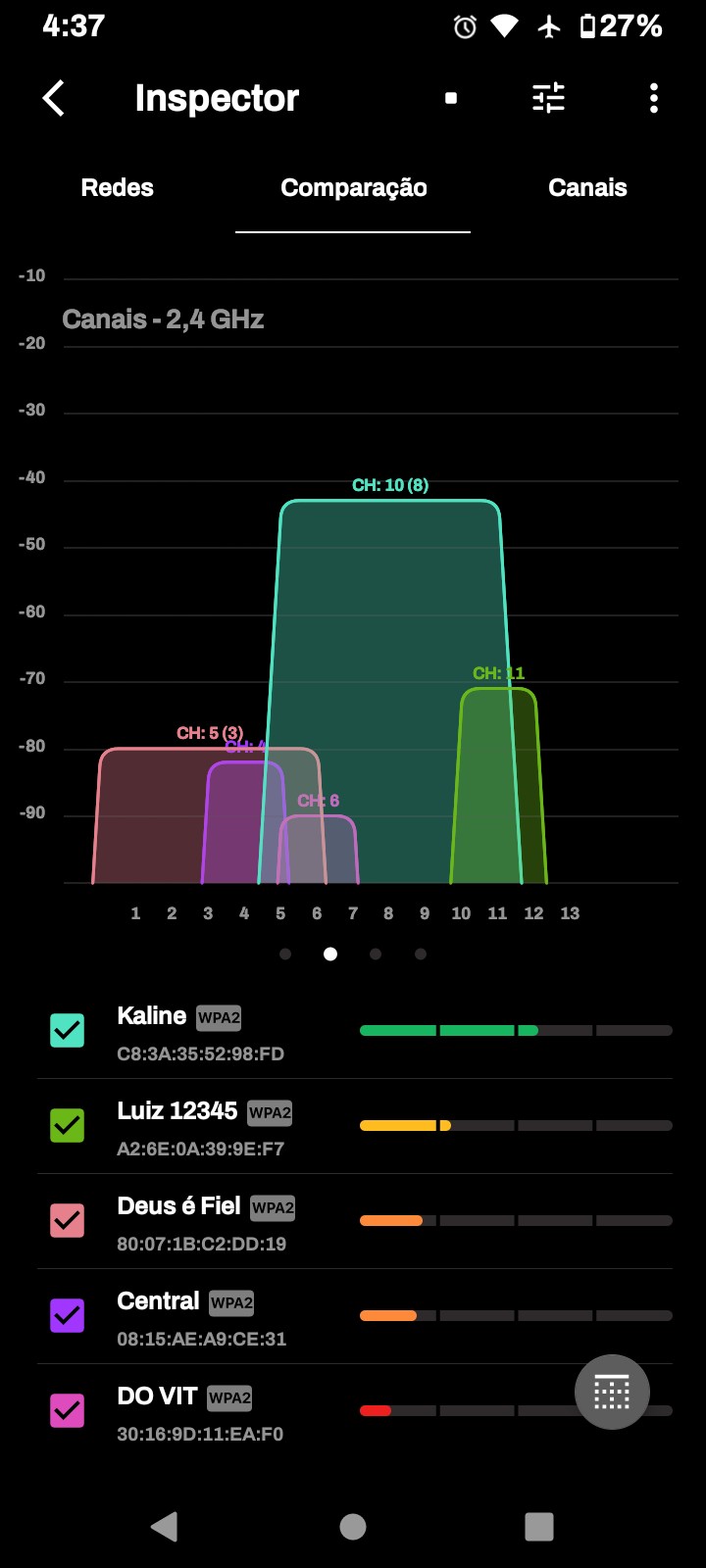The height and width of the screenshot is (1568, 706).
Task: Go back from the Inspector screen
Action: coord(54,98)
